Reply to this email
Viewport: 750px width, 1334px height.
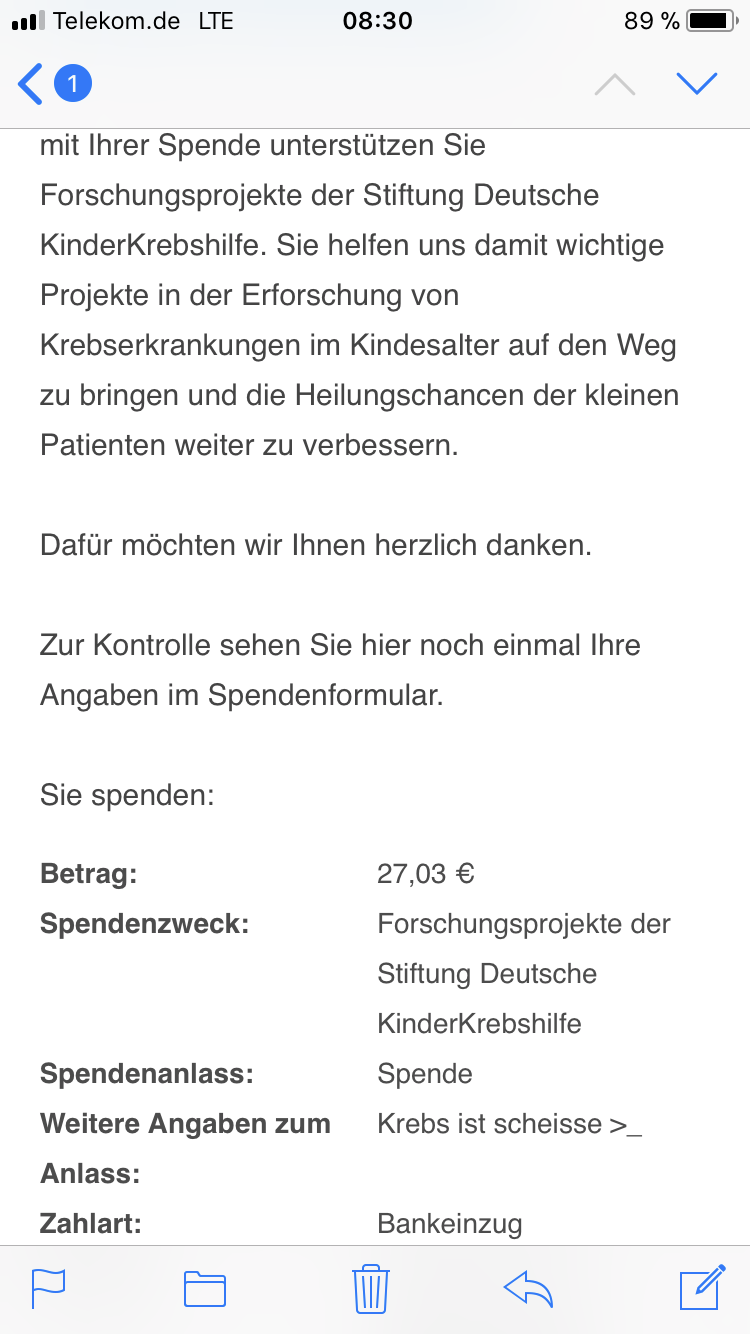(529, 1289)
